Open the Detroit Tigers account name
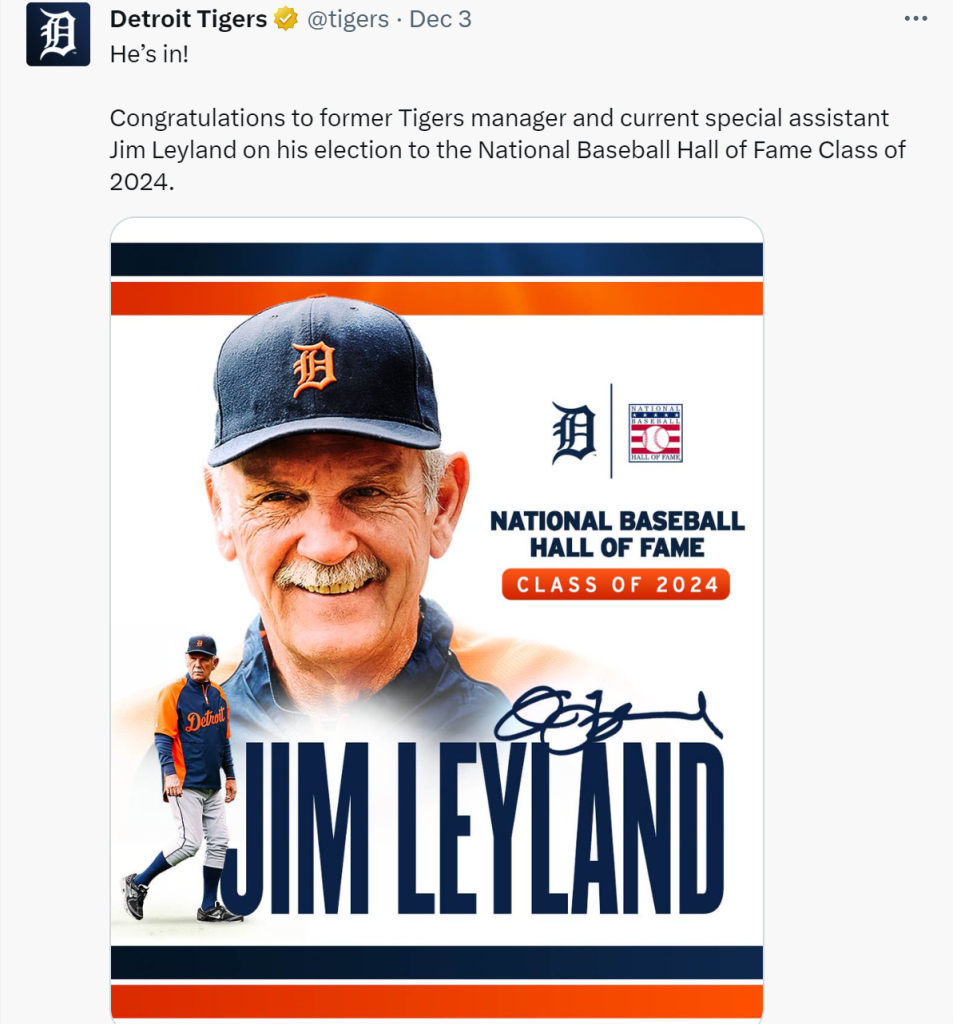This screenshot has height=1024, width=953. coord(188,19)
